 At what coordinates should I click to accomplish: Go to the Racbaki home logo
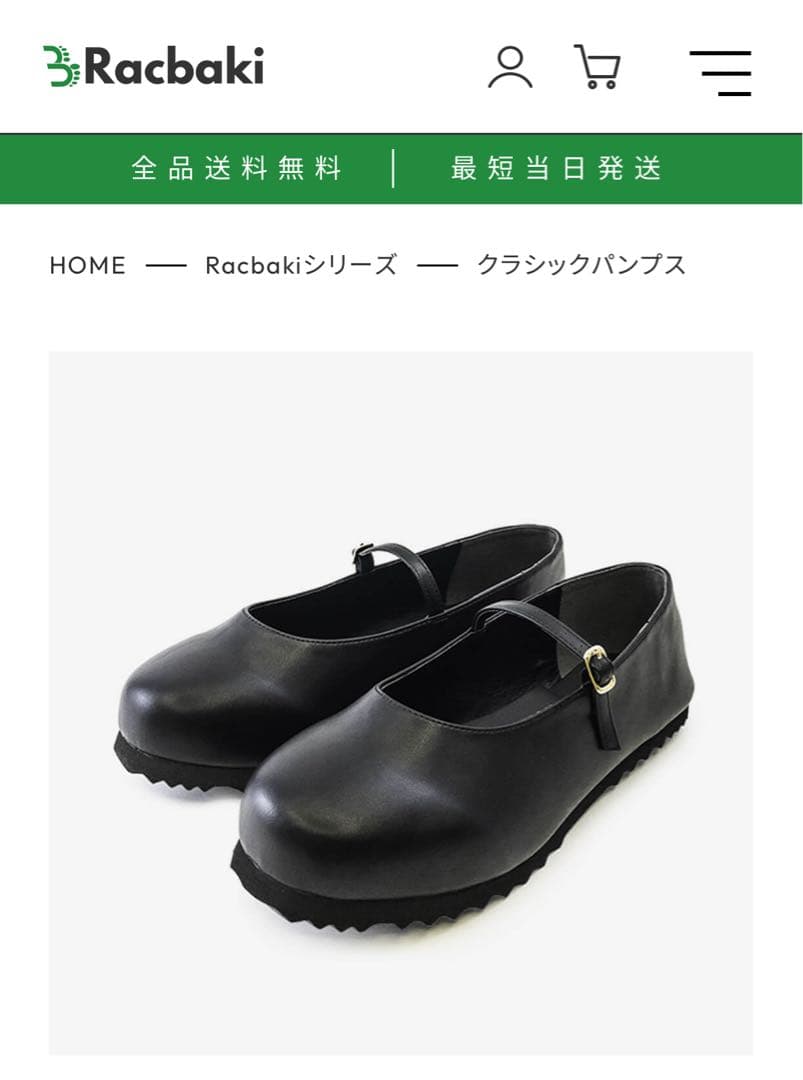pyautogui.click(x=154, y=66)
